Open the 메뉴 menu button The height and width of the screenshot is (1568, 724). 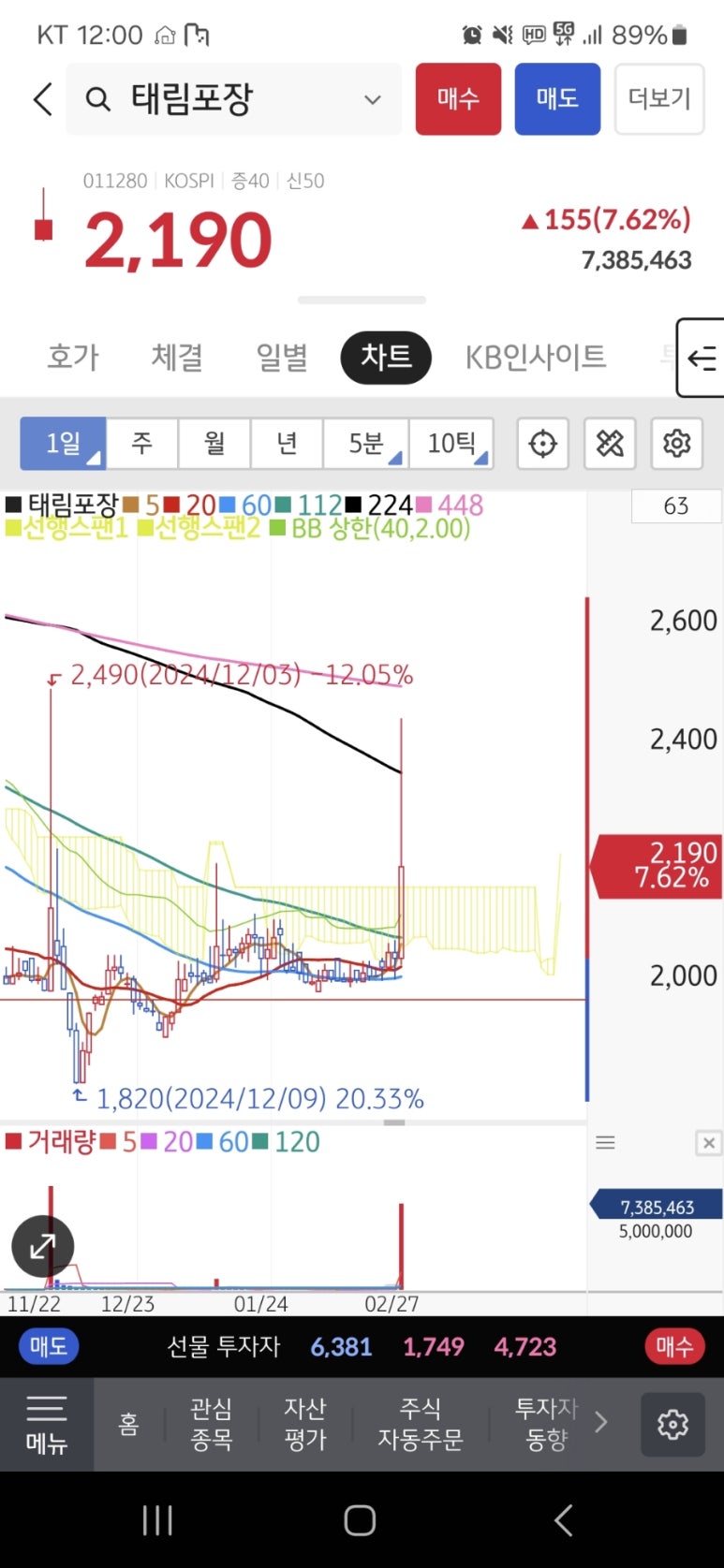(x=46, y=1425)
